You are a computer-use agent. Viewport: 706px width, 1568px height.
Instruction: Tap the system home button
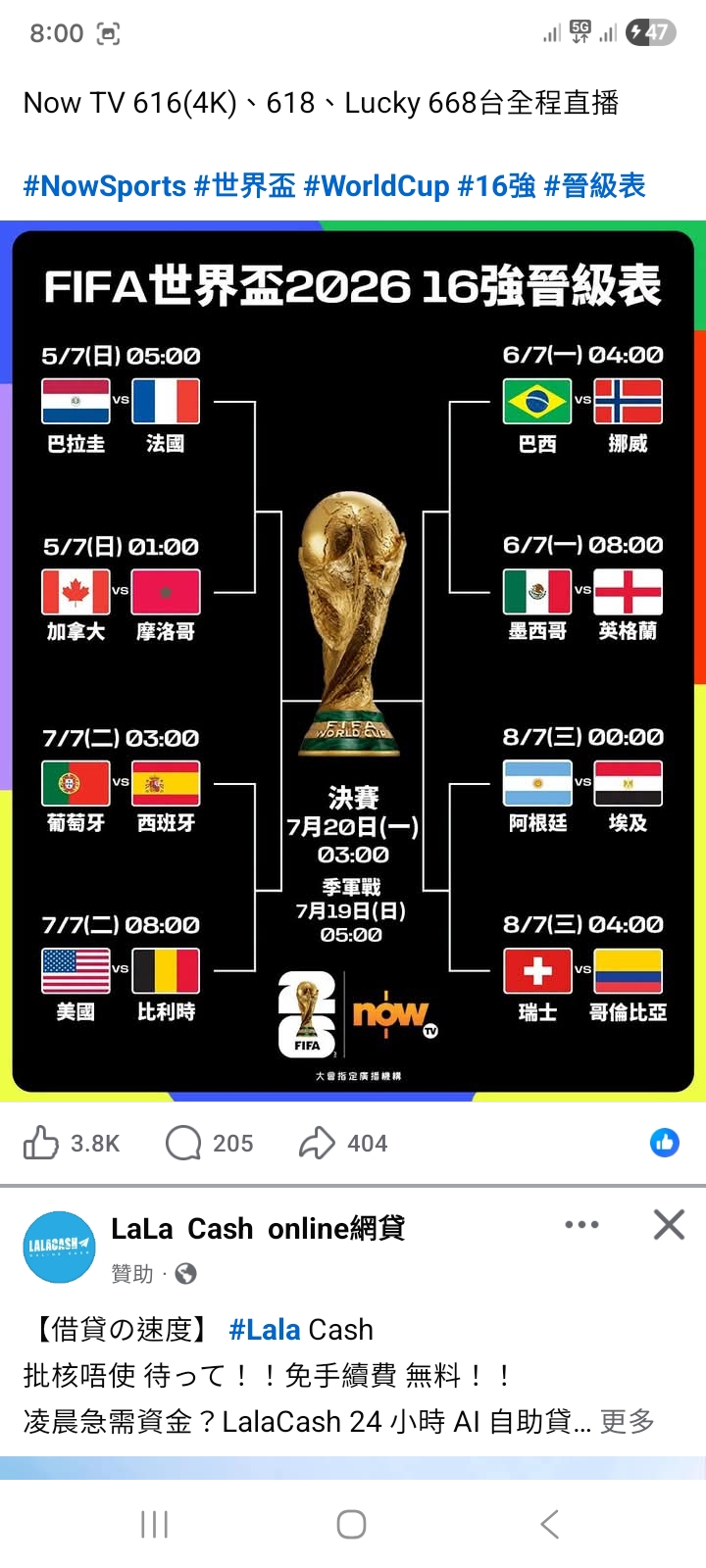click(x=351, y=1524)
